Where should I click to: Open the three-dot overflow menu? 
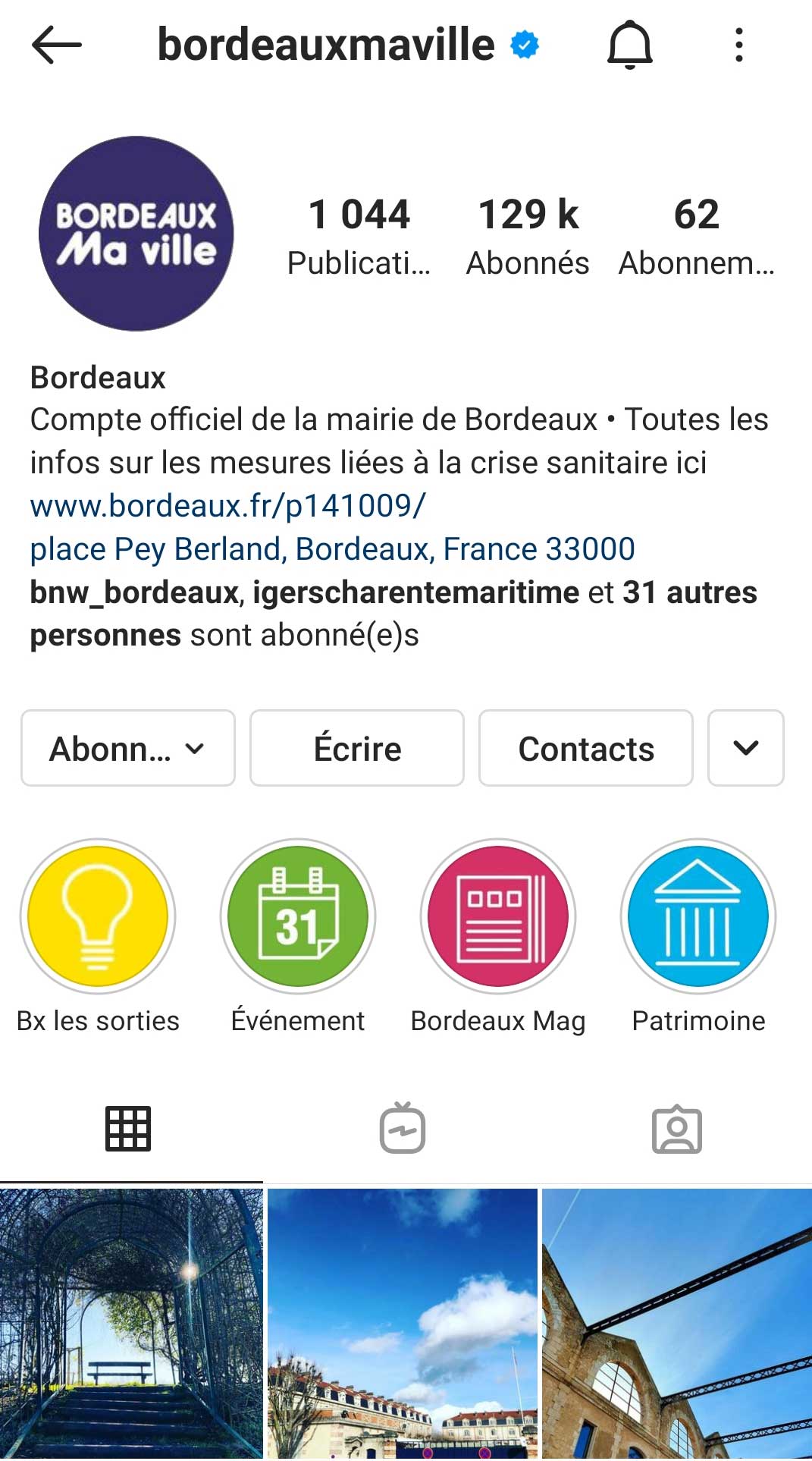(x=739, y=45)
